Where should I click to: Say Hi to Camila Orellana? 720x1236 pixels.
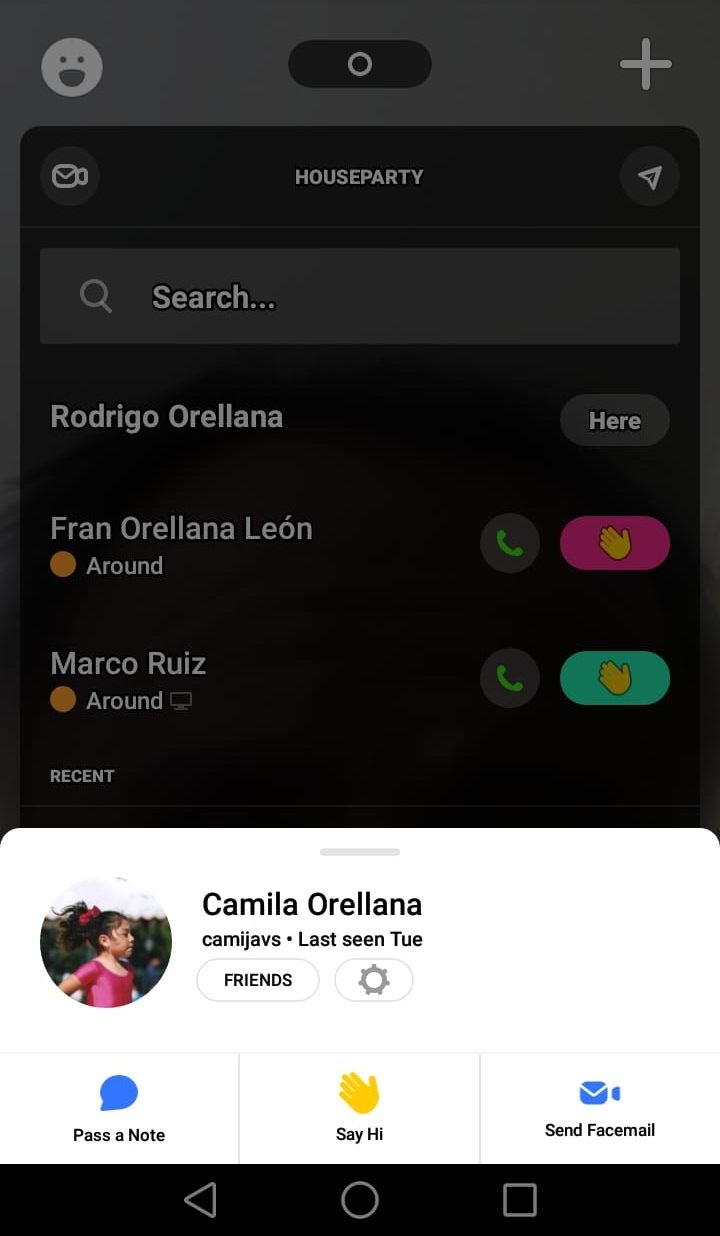(360, 1108)
